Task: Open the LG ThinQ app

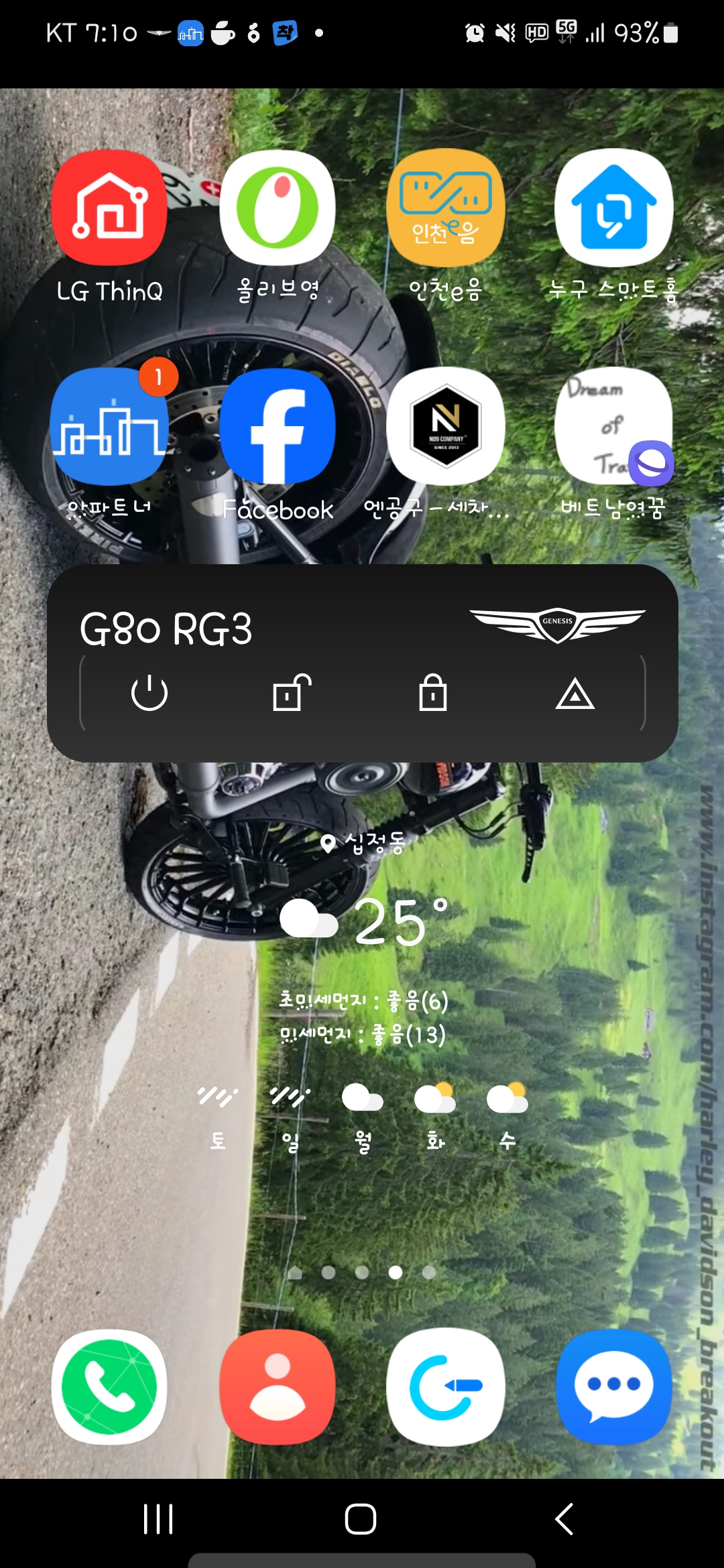Action: (x=109, y=208)
